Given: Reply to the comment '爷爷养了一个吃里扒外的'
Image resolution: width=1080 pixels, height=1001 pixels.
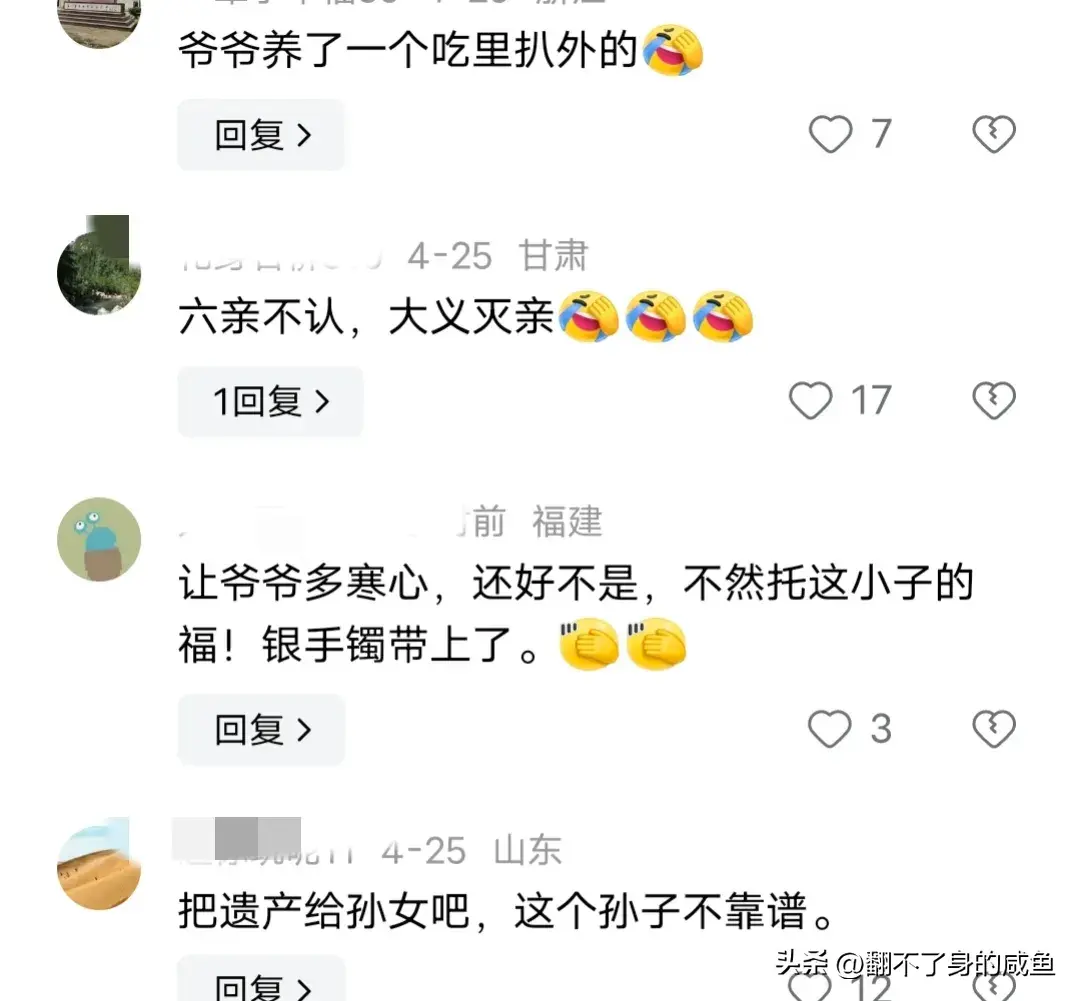Looking at the screenshot, I should (262, 135).
